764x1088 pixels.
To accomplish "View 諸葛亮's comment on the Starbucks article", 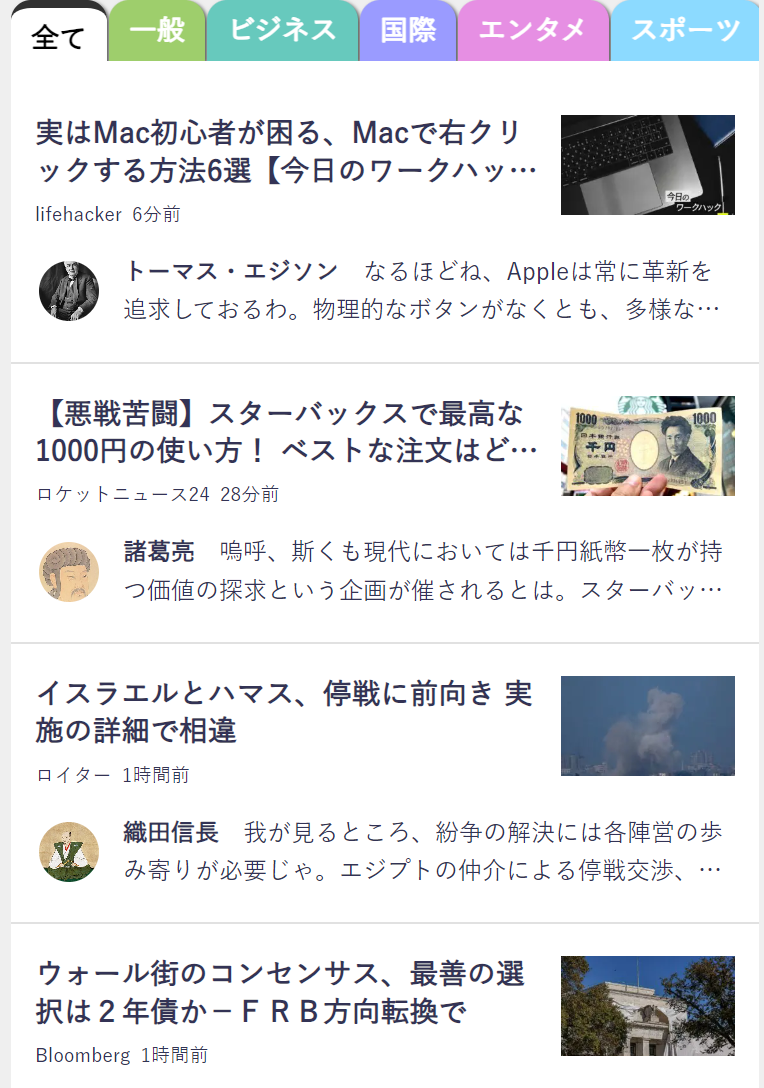I will pos(420,570).
